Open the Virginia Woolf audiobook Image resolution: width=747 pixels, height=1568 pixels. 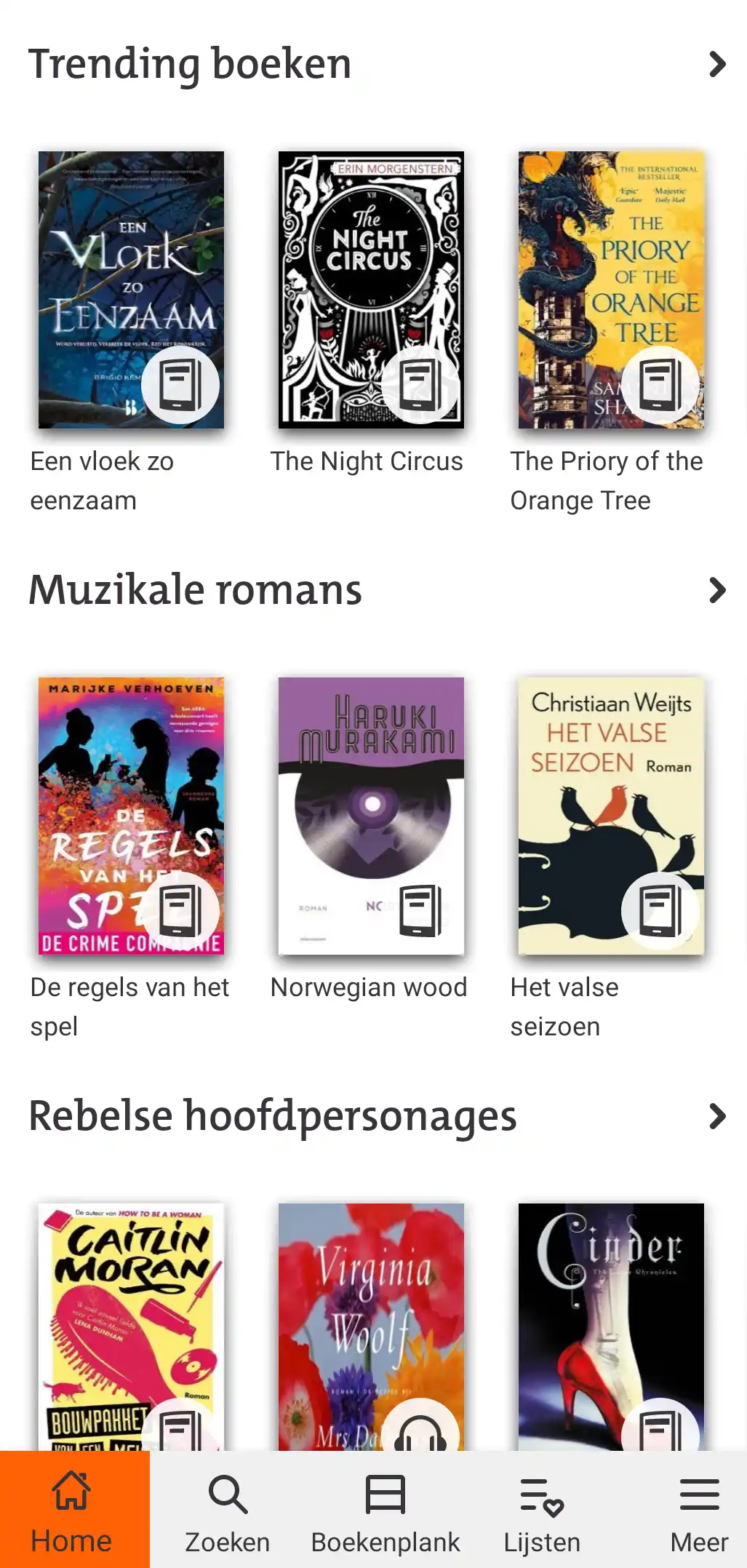(371, 1326)
